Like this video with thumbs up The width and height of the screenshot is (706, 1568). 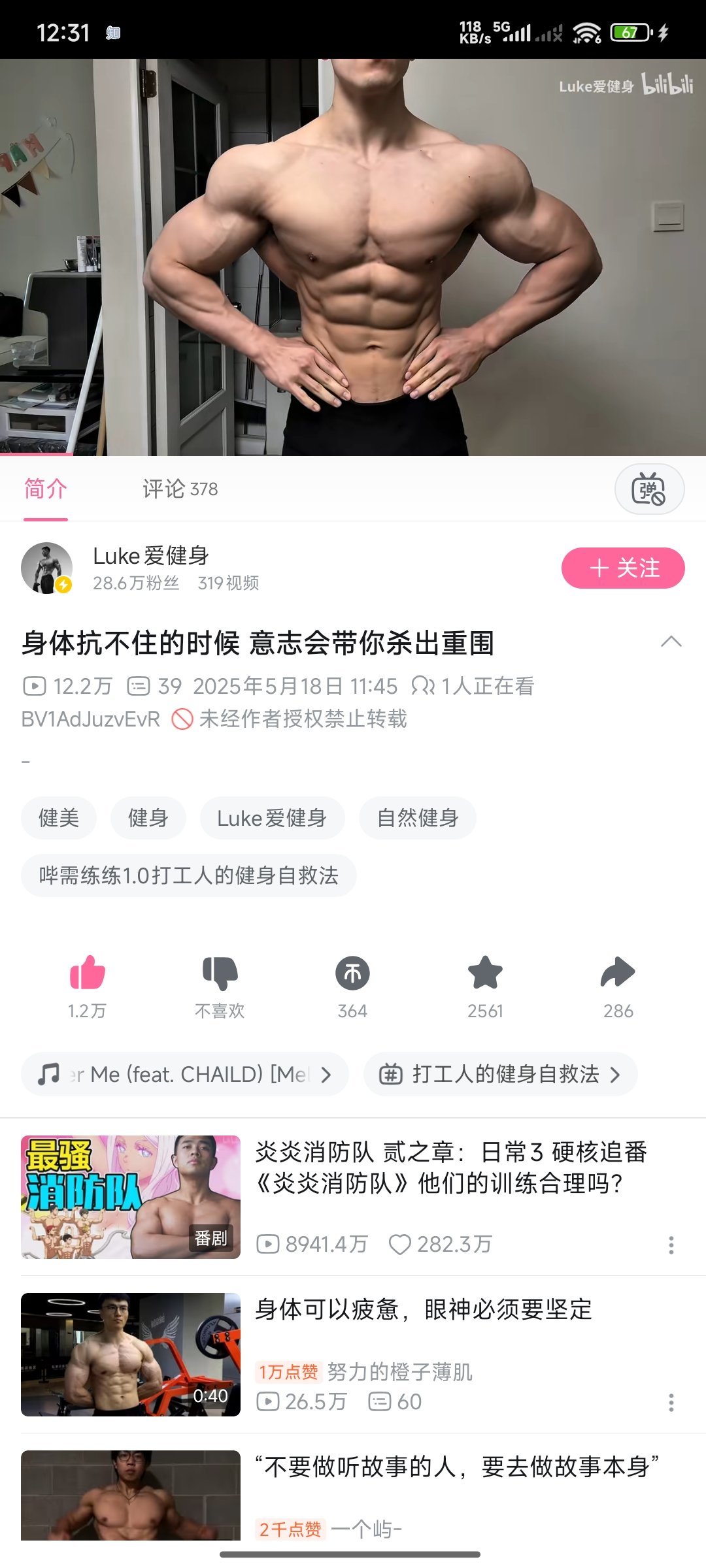(x=87, y=973)
